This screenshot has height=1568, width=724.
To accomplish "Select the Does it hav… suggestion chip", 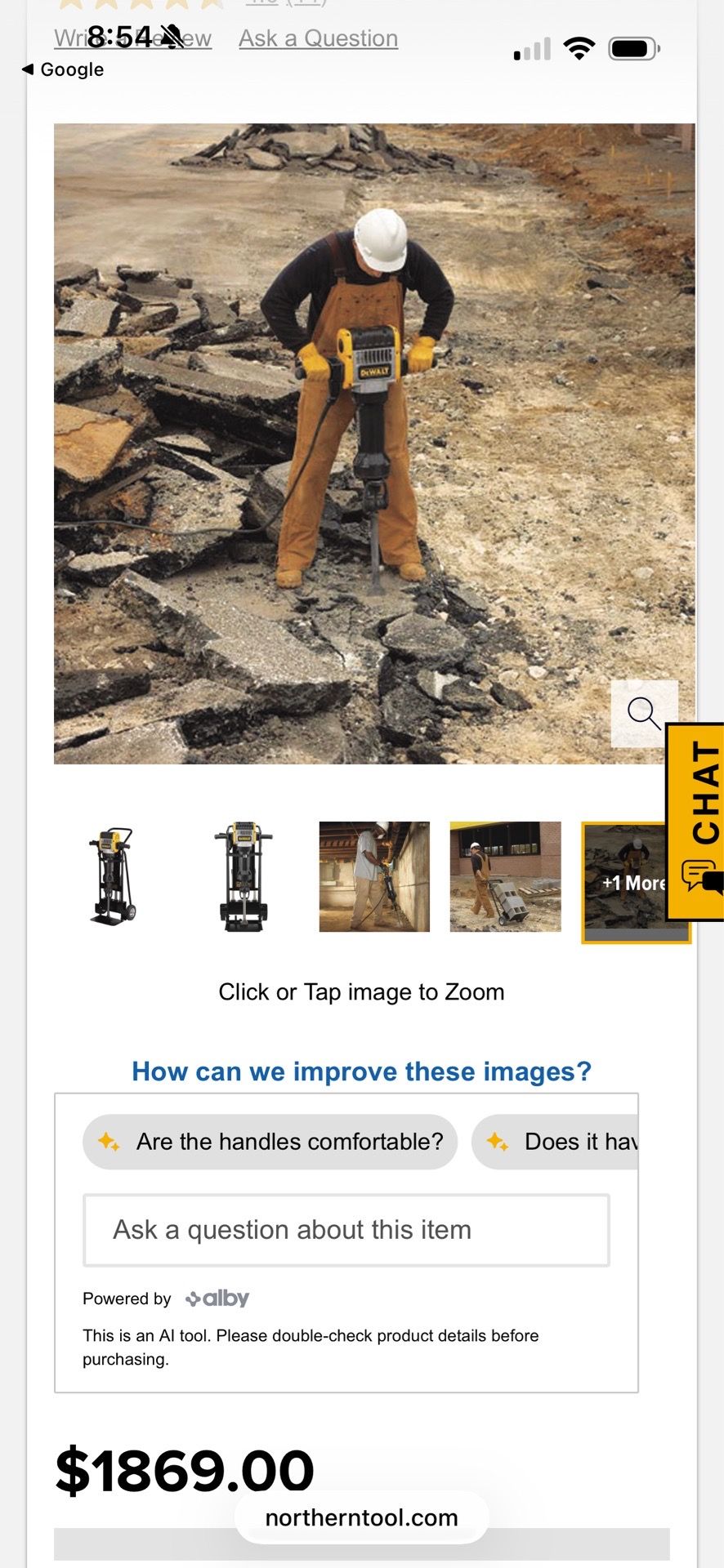I will pos(555,1142).
